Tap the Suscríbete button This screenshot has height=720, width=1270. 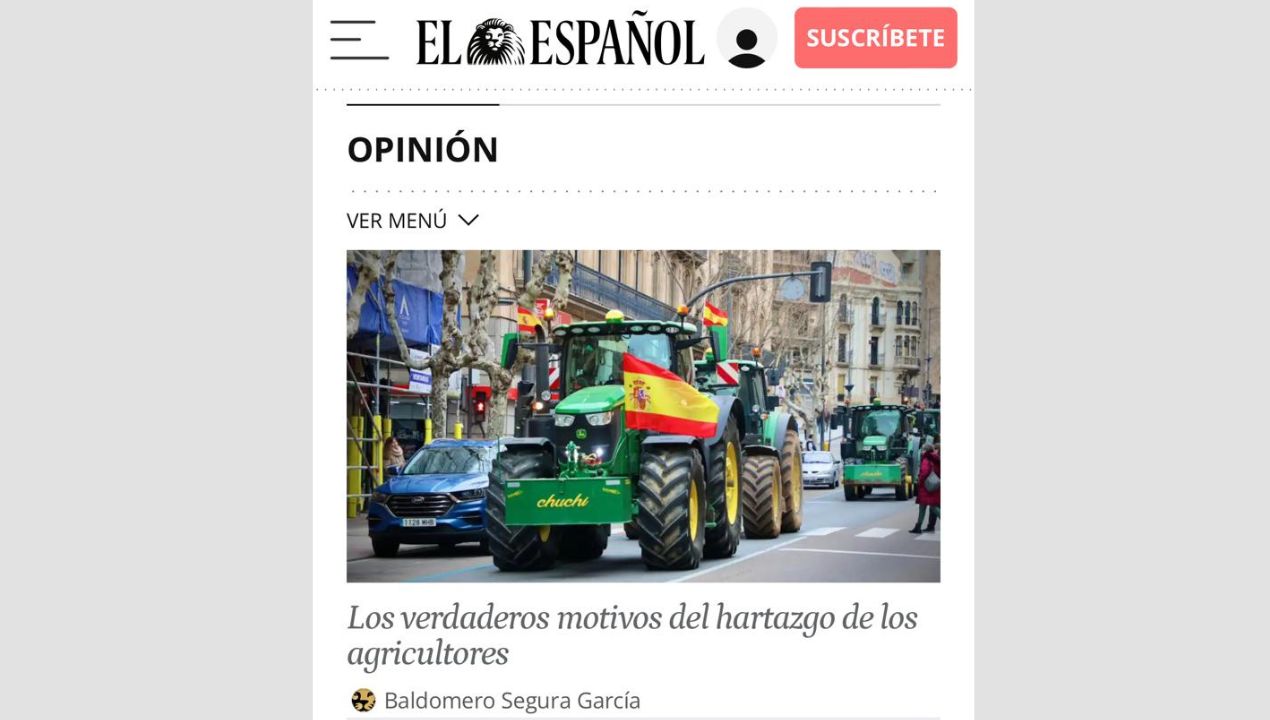875,38
